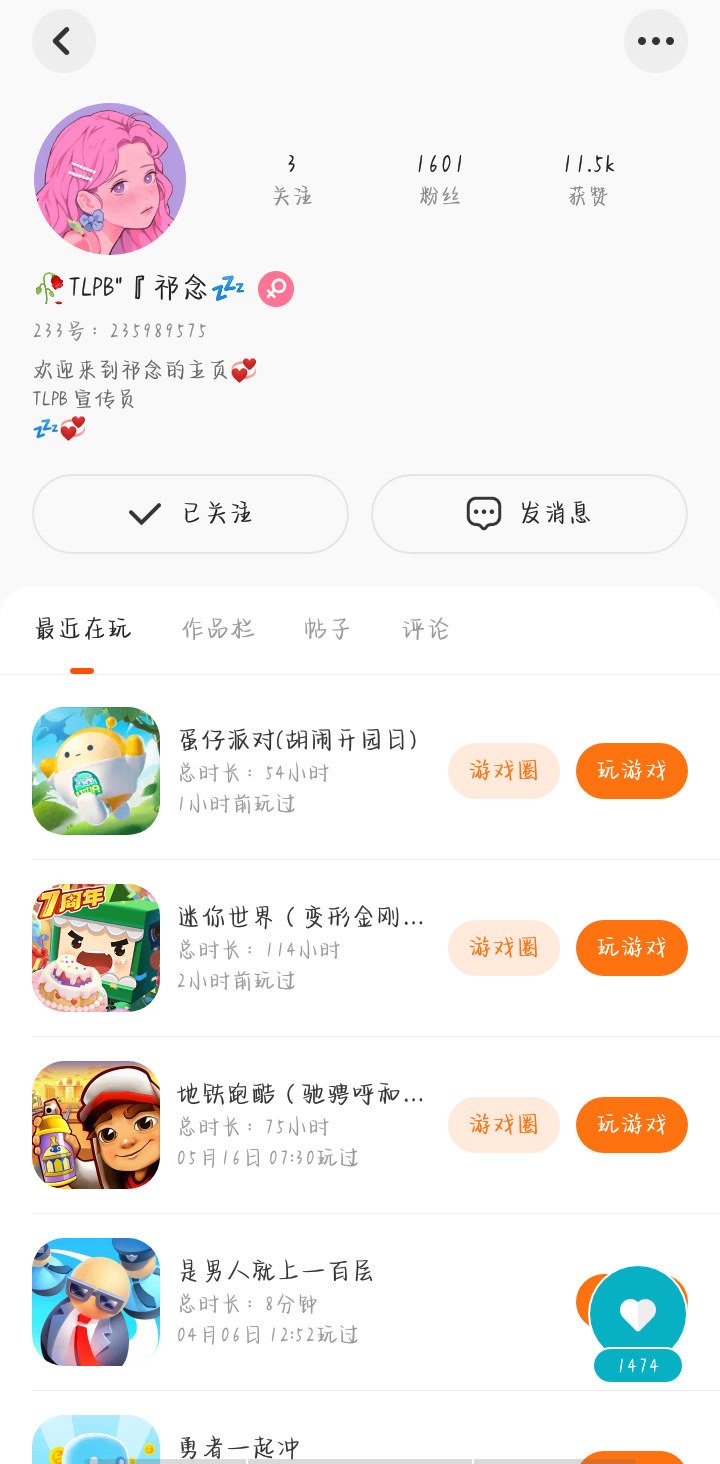Open the three-dot overflow menu

[x=655, y=41]
